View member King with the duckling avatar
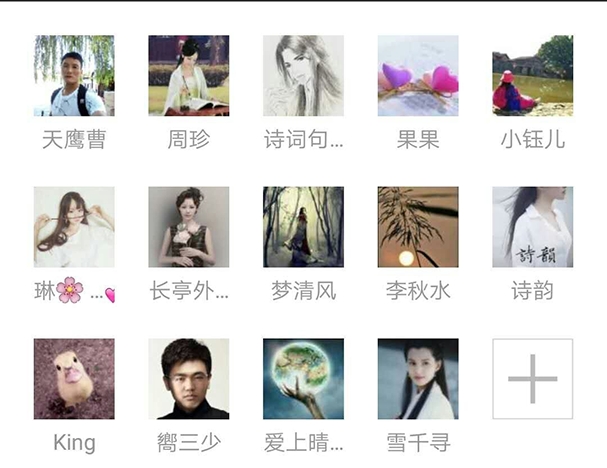 click(74, 378)
